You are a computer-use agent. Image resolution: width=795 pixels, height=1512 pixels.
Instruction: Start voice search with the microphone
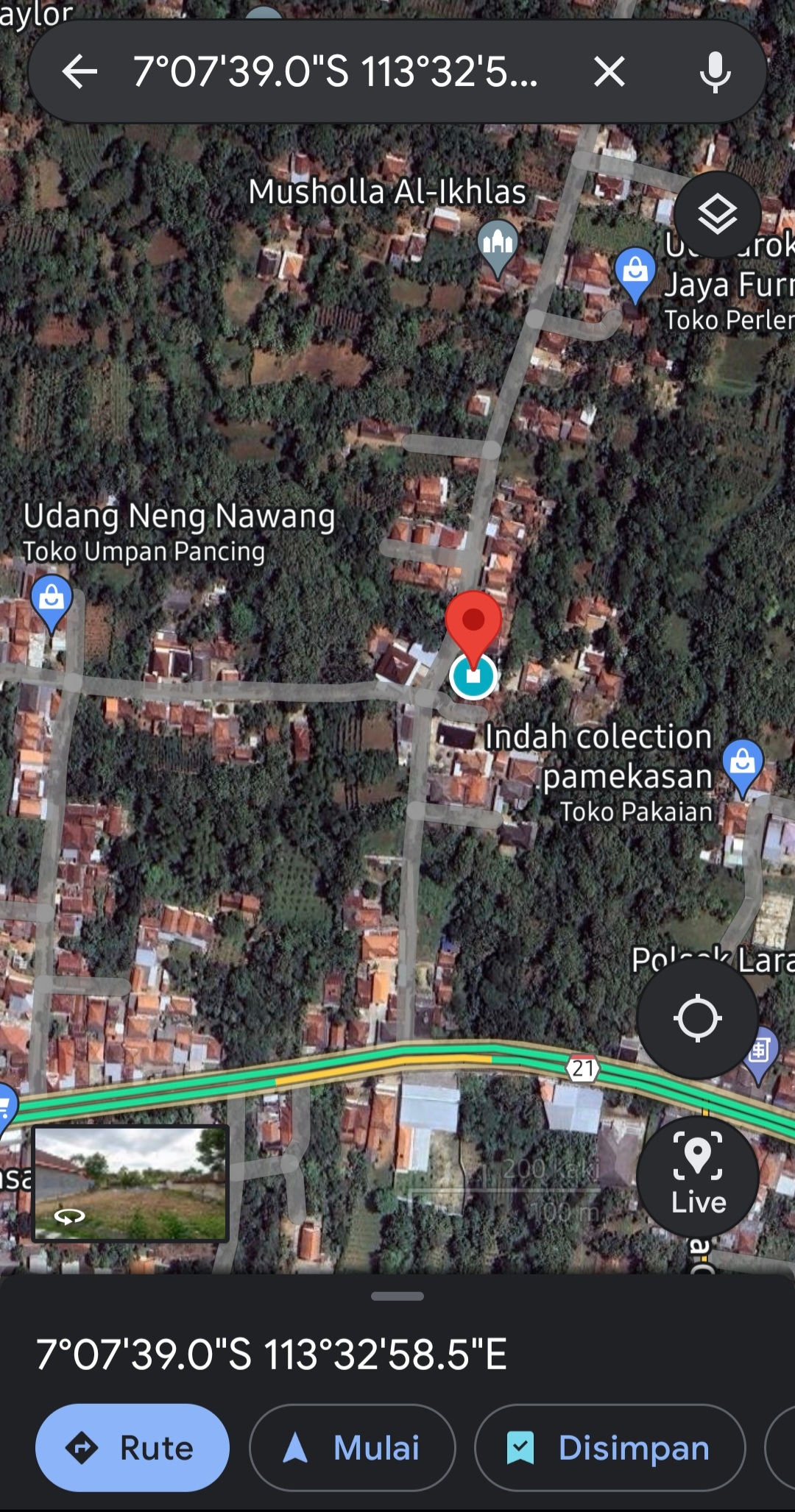pyautogui.click(x=715, y=72)
